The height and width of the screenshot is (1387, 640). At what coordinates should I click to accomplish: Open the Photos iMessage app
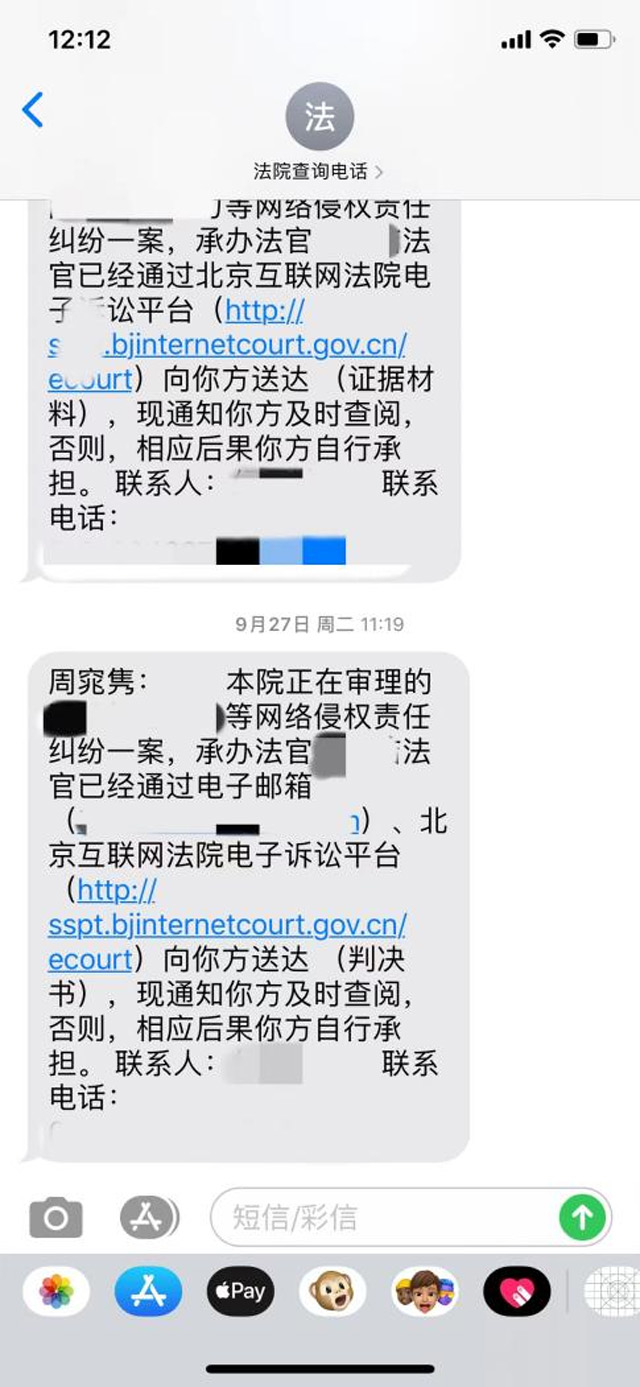pyautogui.click(x=56, y=1292)
